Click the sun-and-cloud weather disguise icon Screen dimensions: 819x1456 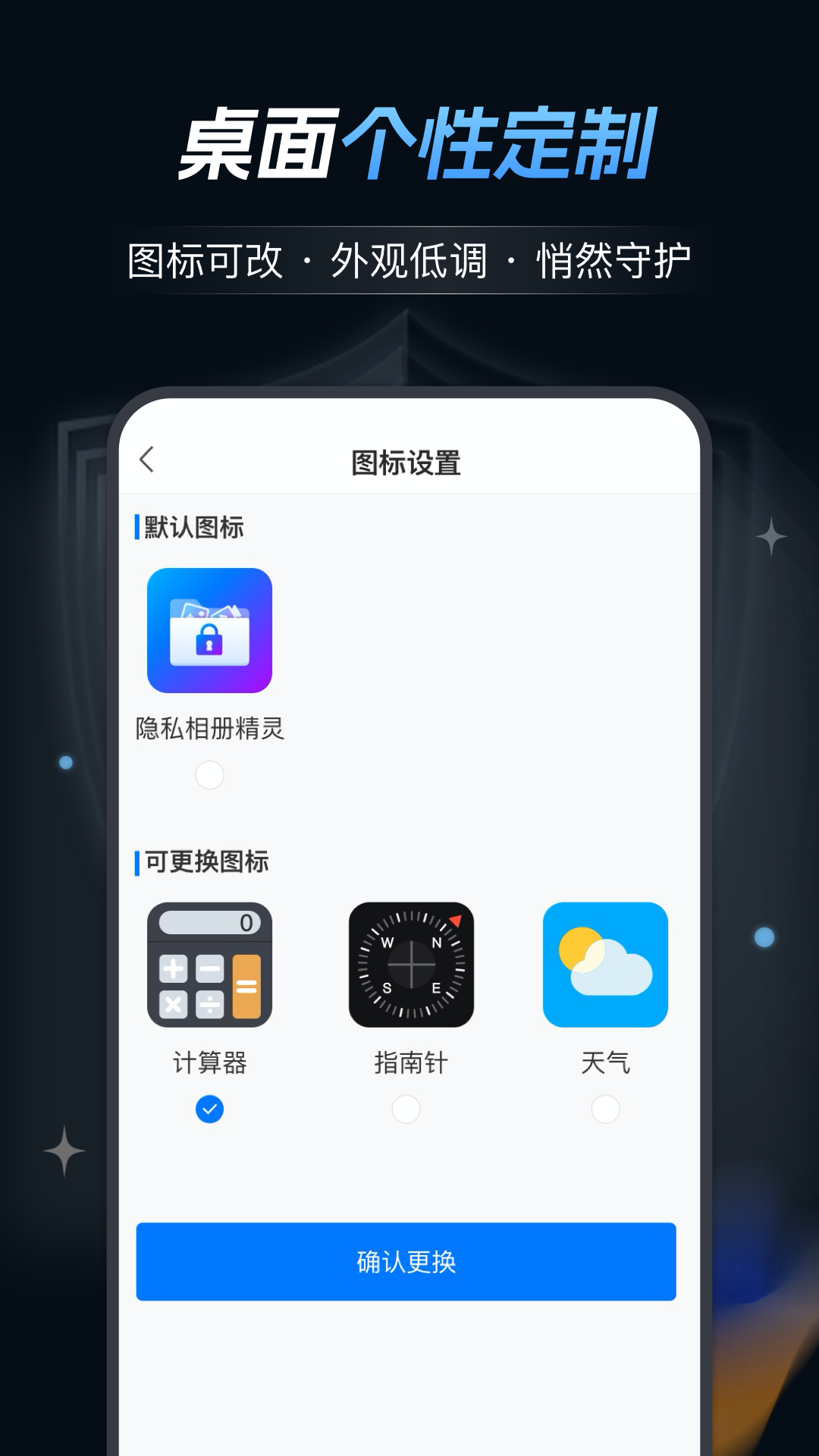click(607, 965)
